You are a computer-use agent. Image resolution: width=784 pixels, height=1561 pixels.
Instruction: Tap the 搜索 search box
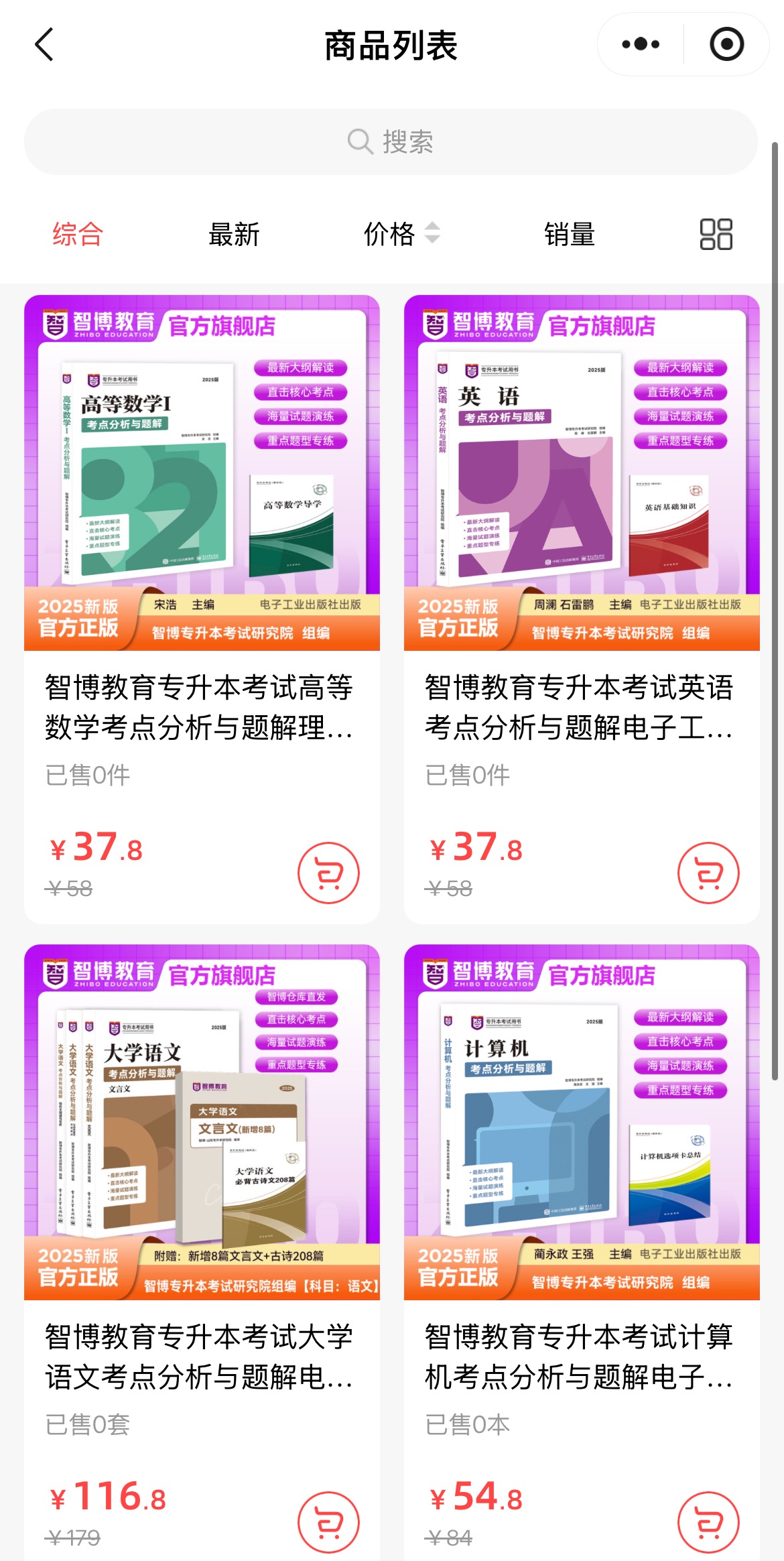391,142
